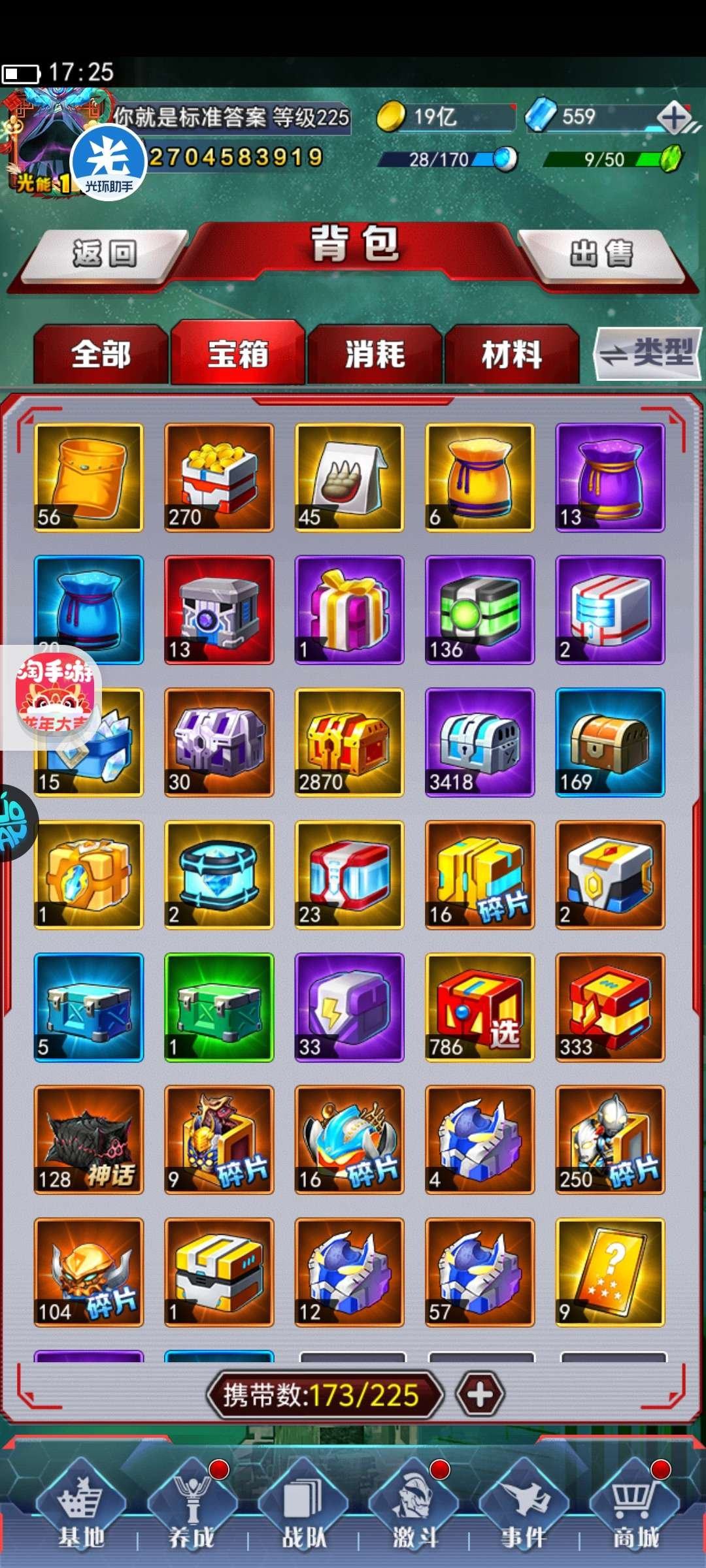Open the 事件 section
706x1568 pixels.
point(524,1509)
